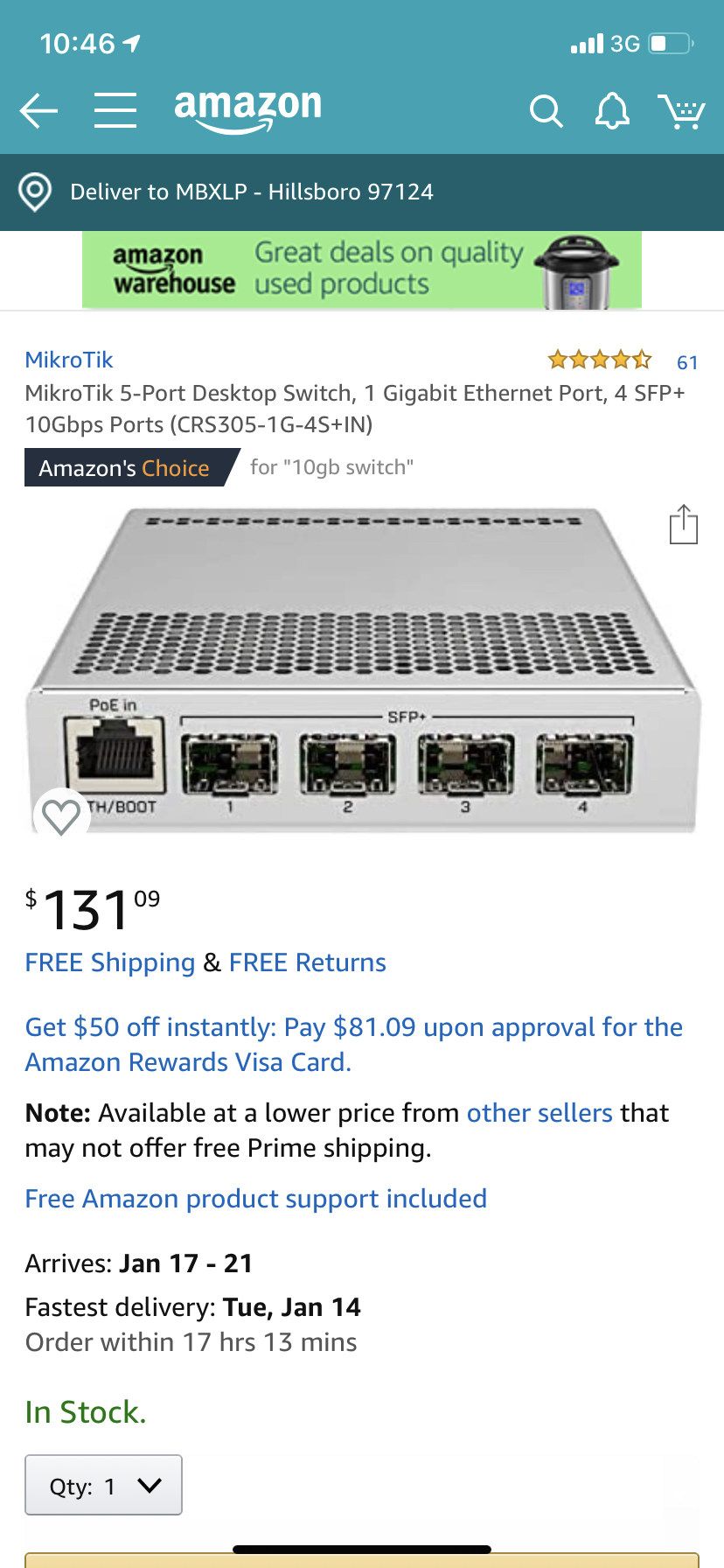Tap the location pin in delivery bar

point(35,191)
